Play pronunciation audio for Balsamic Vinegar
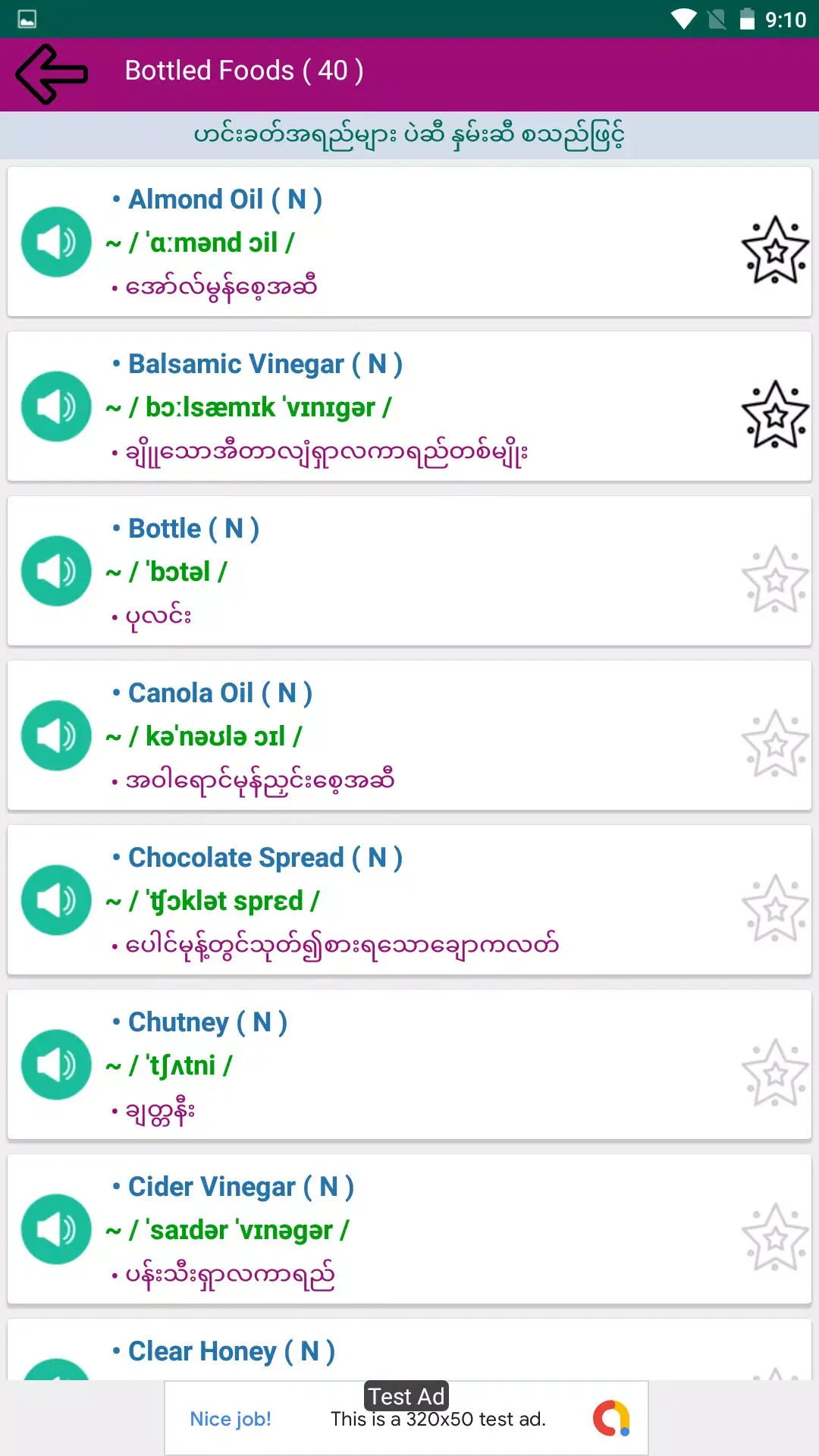The width and height of the screenshot is (819, 1456). tap(56, 407)
